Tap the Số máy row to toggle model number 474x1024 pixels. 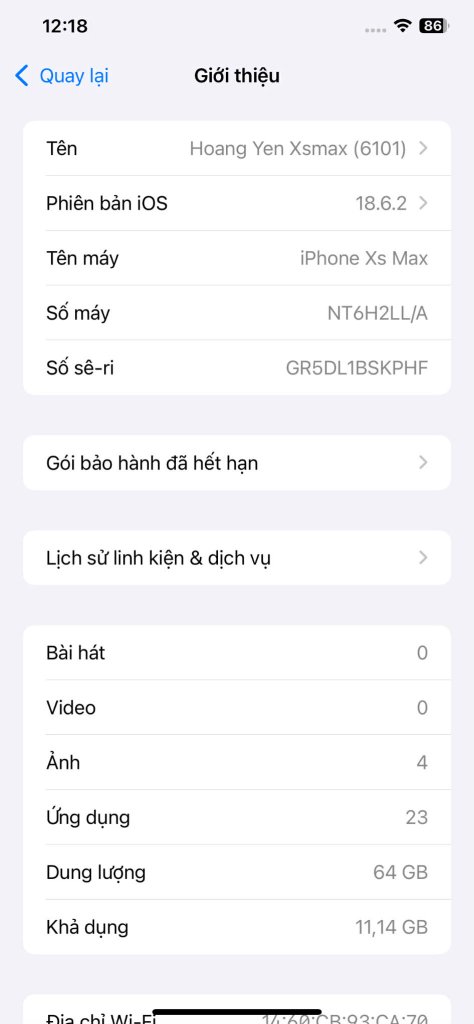tap(237, 313)
